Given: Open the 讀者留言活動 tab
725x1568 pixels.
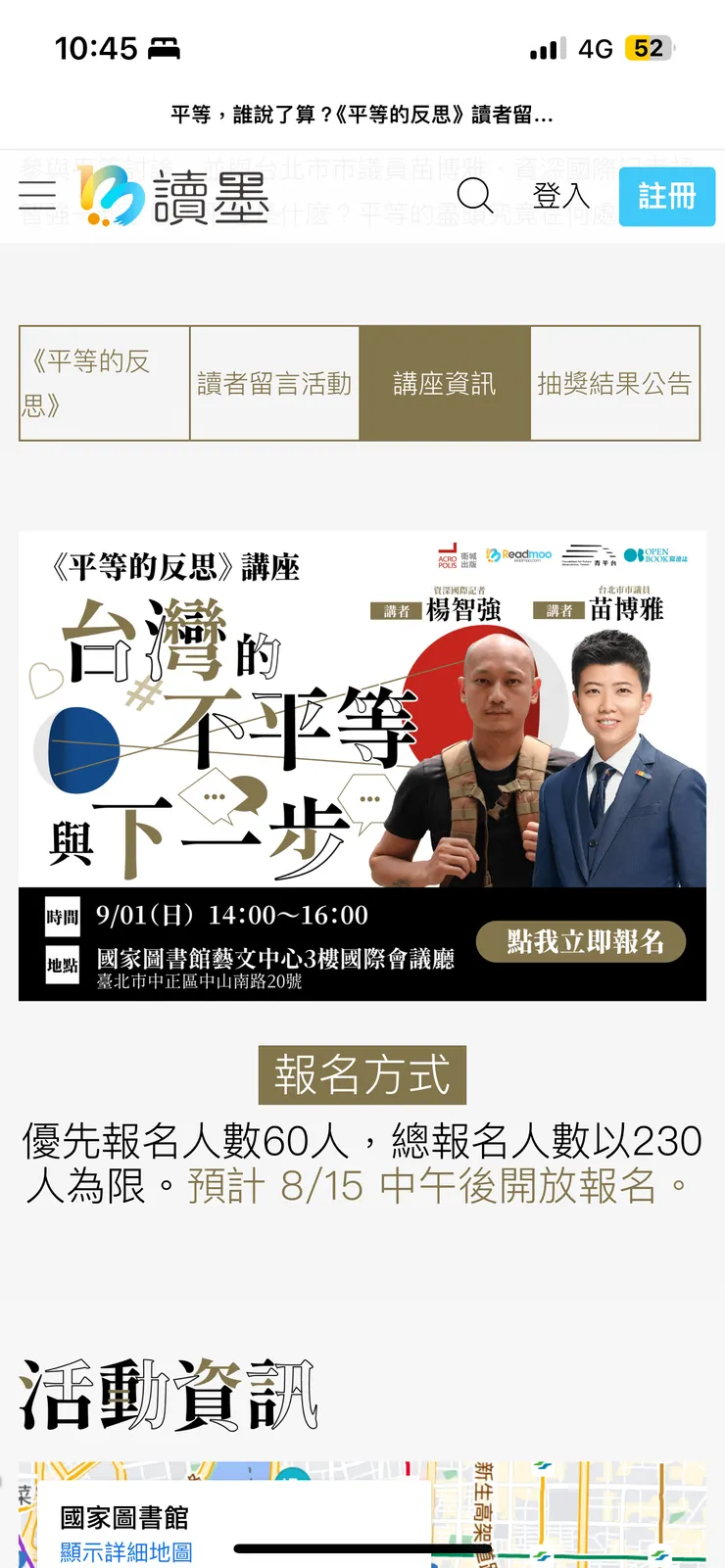Looking at the screenshot, I should tap(275, 383).
